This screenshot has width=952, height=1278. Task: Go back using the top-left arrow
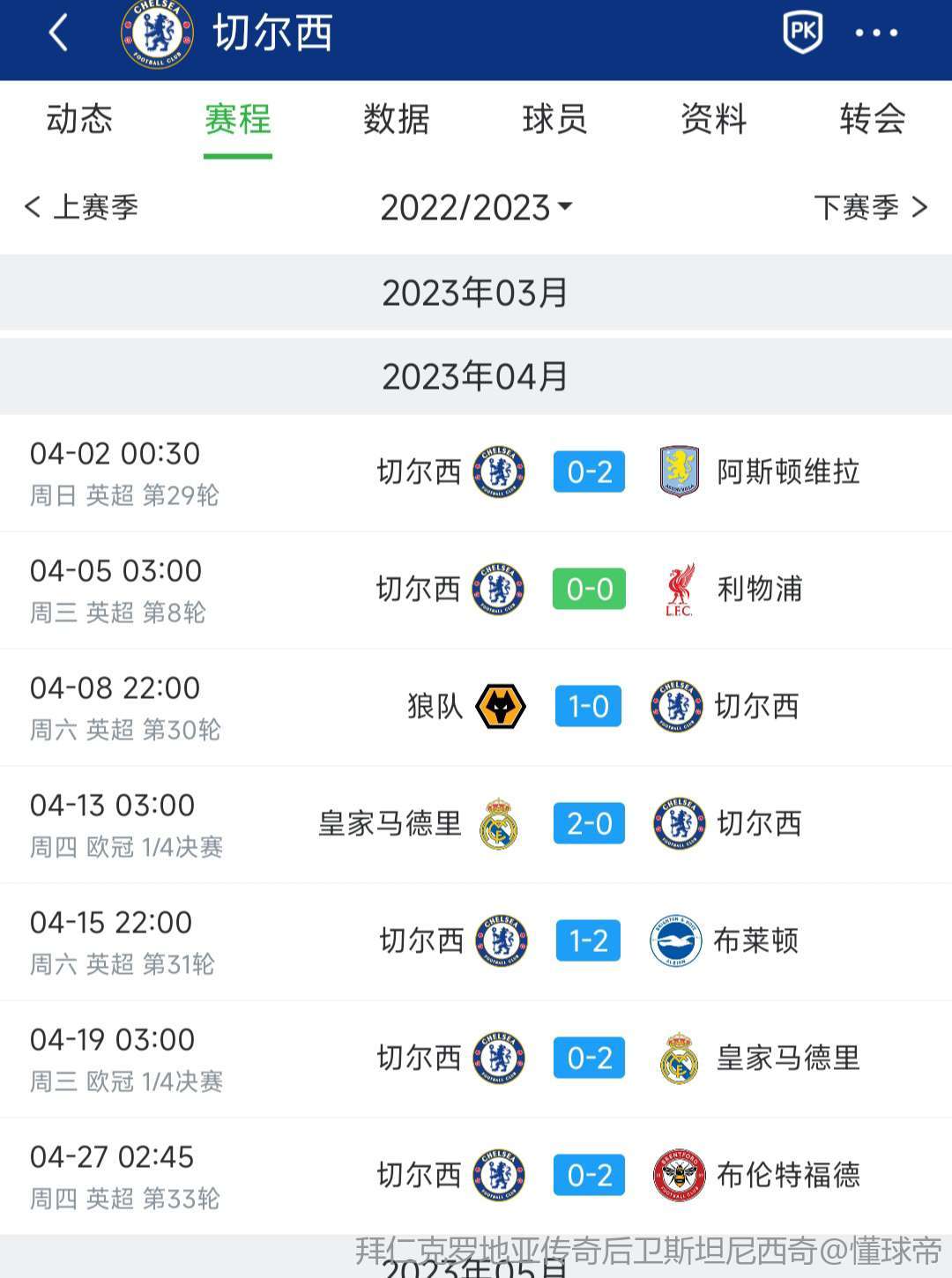tap(58, 33)
